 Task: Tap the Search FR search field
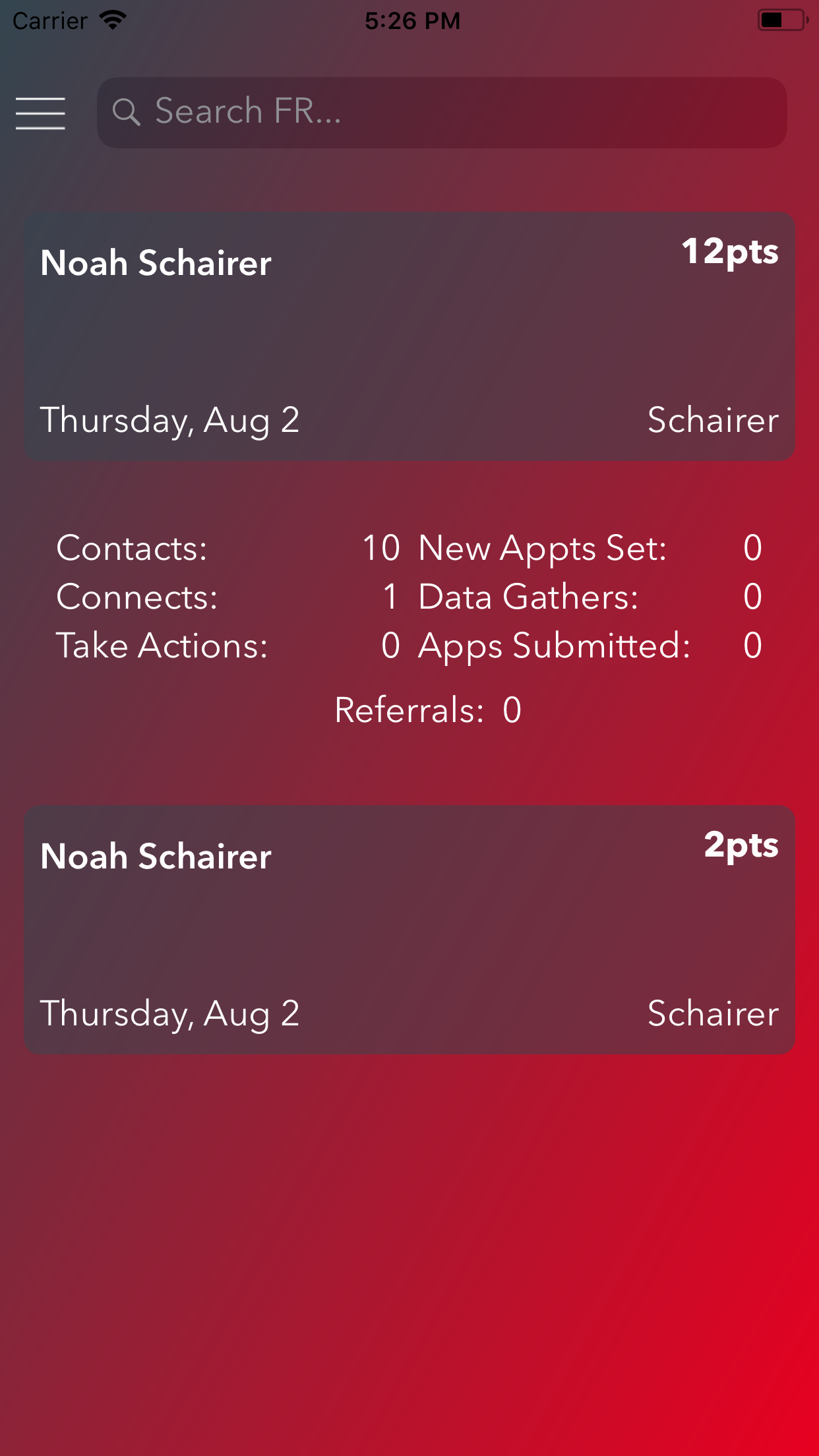coord(442,112)
